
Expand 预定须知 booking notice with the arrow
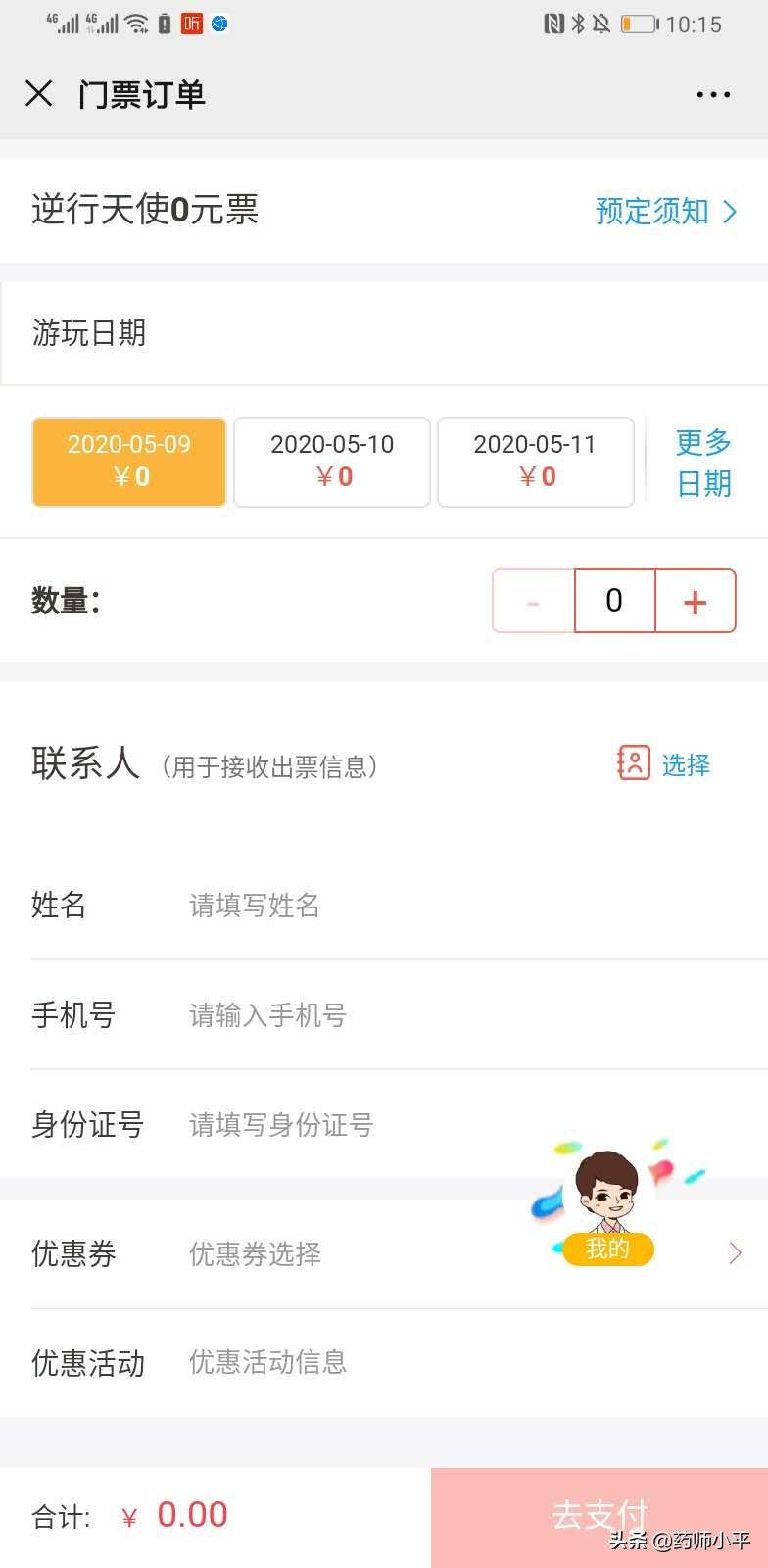[730, 211]
